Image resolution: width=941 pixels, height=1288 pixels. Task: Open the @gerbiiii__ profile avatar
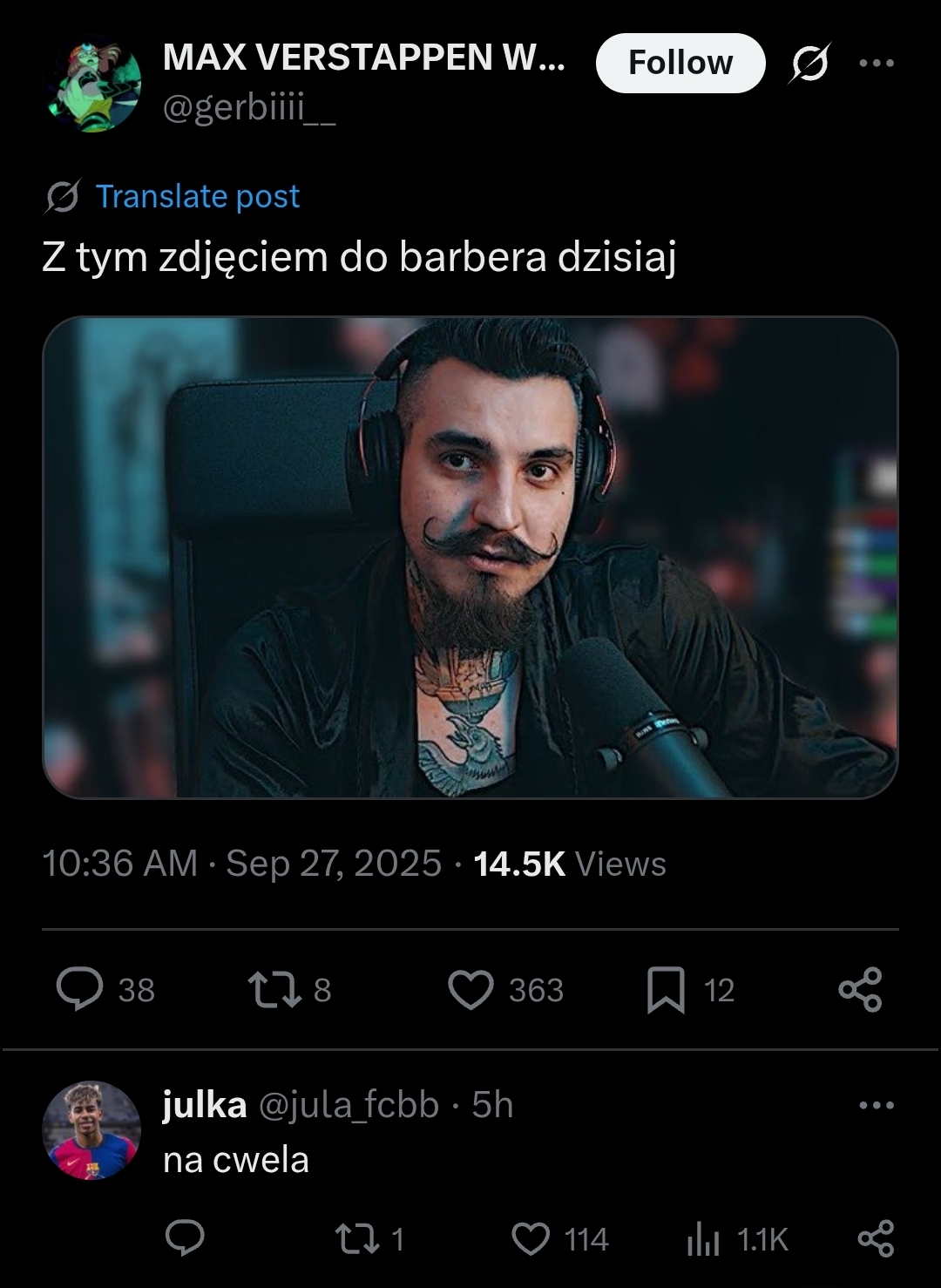click(x=91, y=84)
